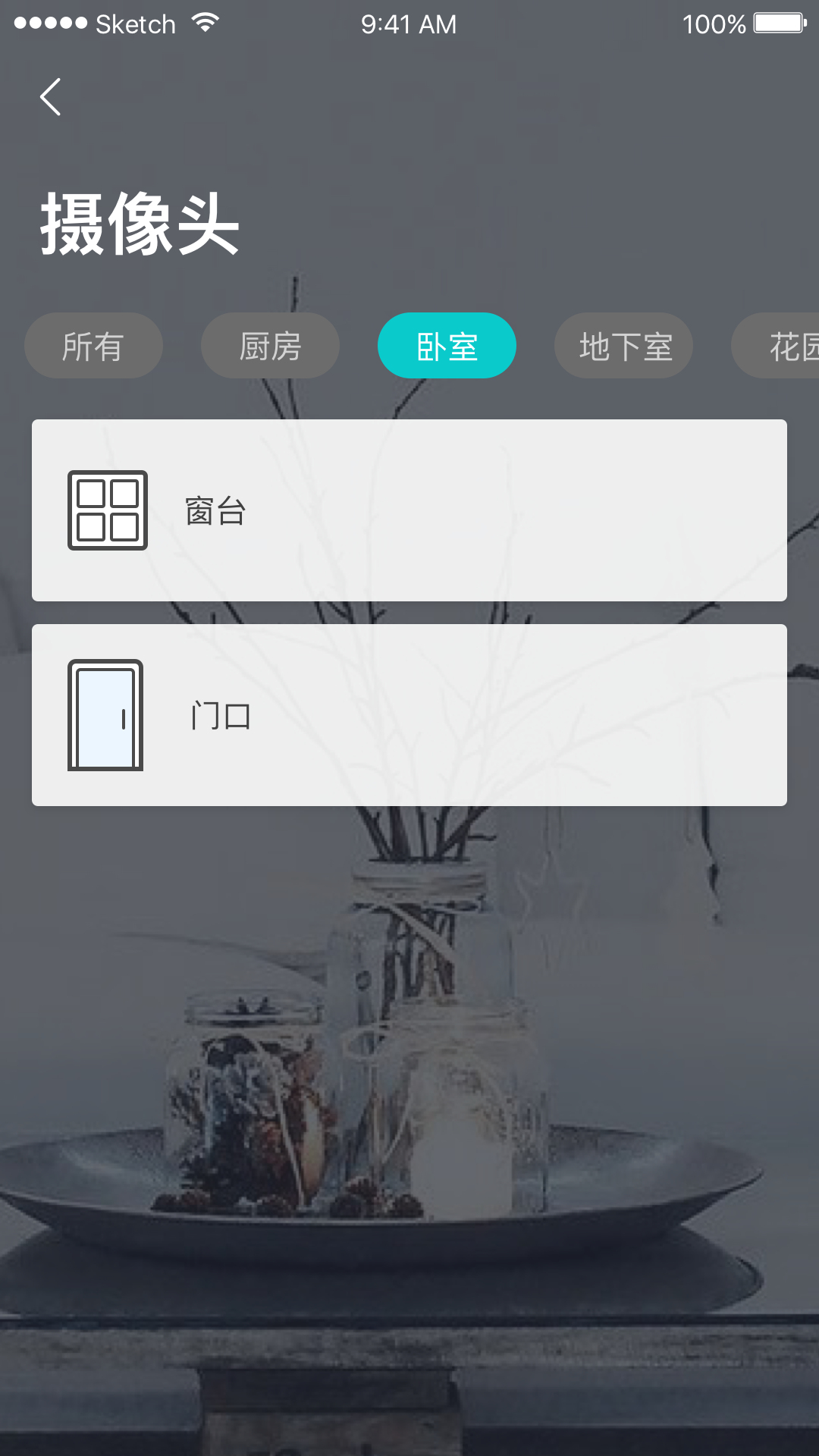Open the 窗台 camera
Viewport: 819px width, 1456px height.
(409, 510)
